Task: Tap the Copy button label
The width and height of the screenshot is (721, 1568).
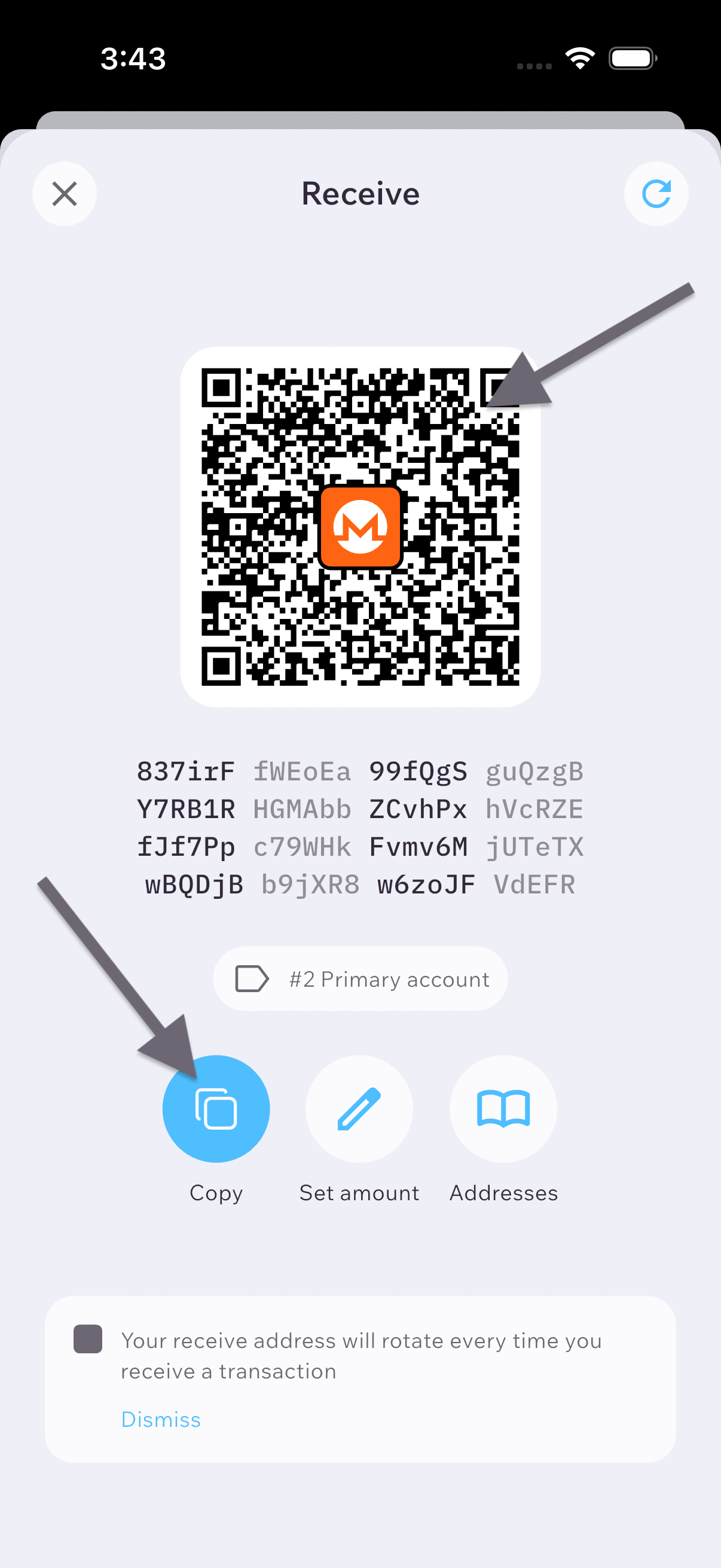Action: tap(216, 1192)
